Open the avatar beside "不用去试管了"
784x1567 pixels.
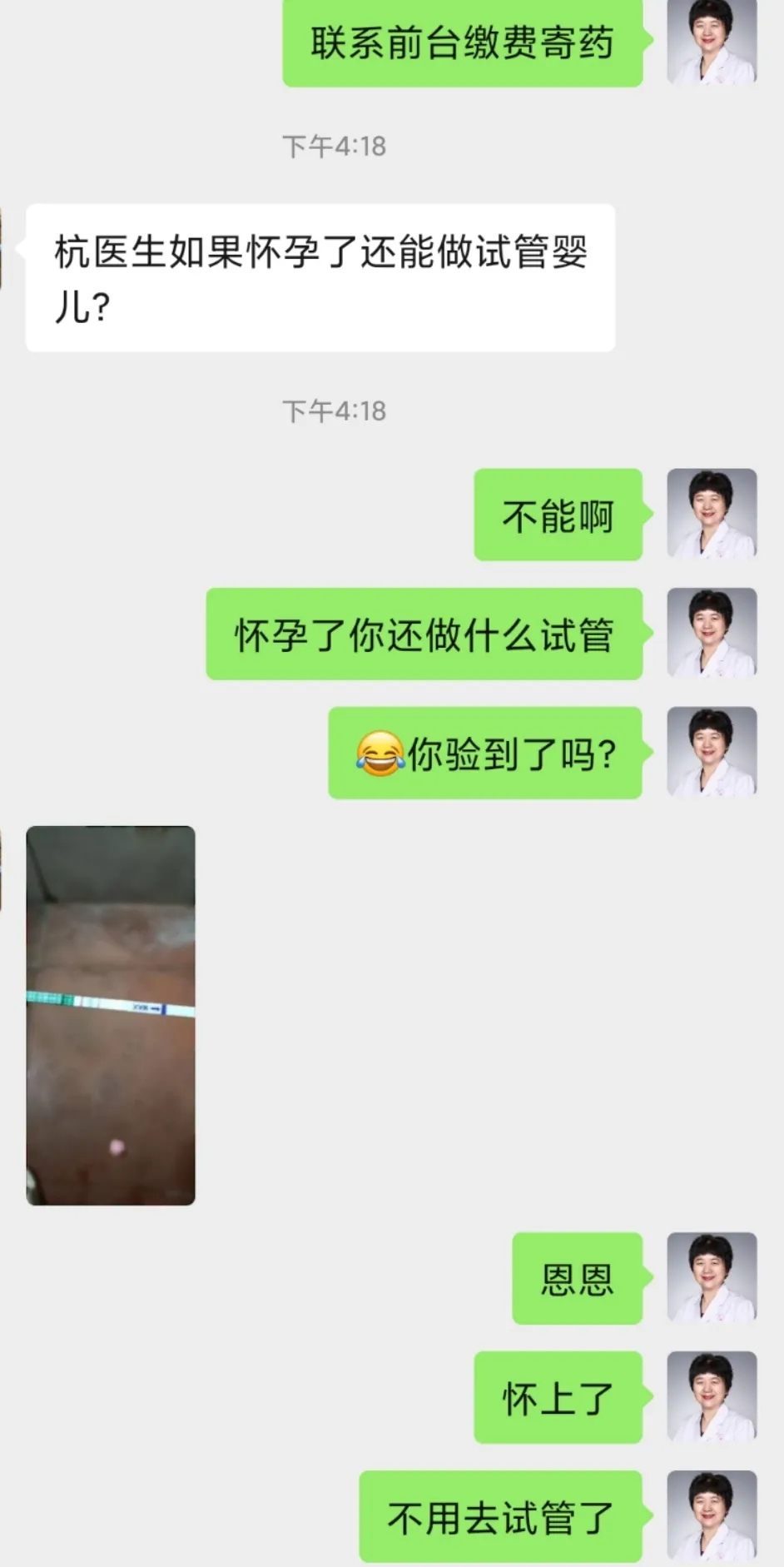click(712, 1515)
